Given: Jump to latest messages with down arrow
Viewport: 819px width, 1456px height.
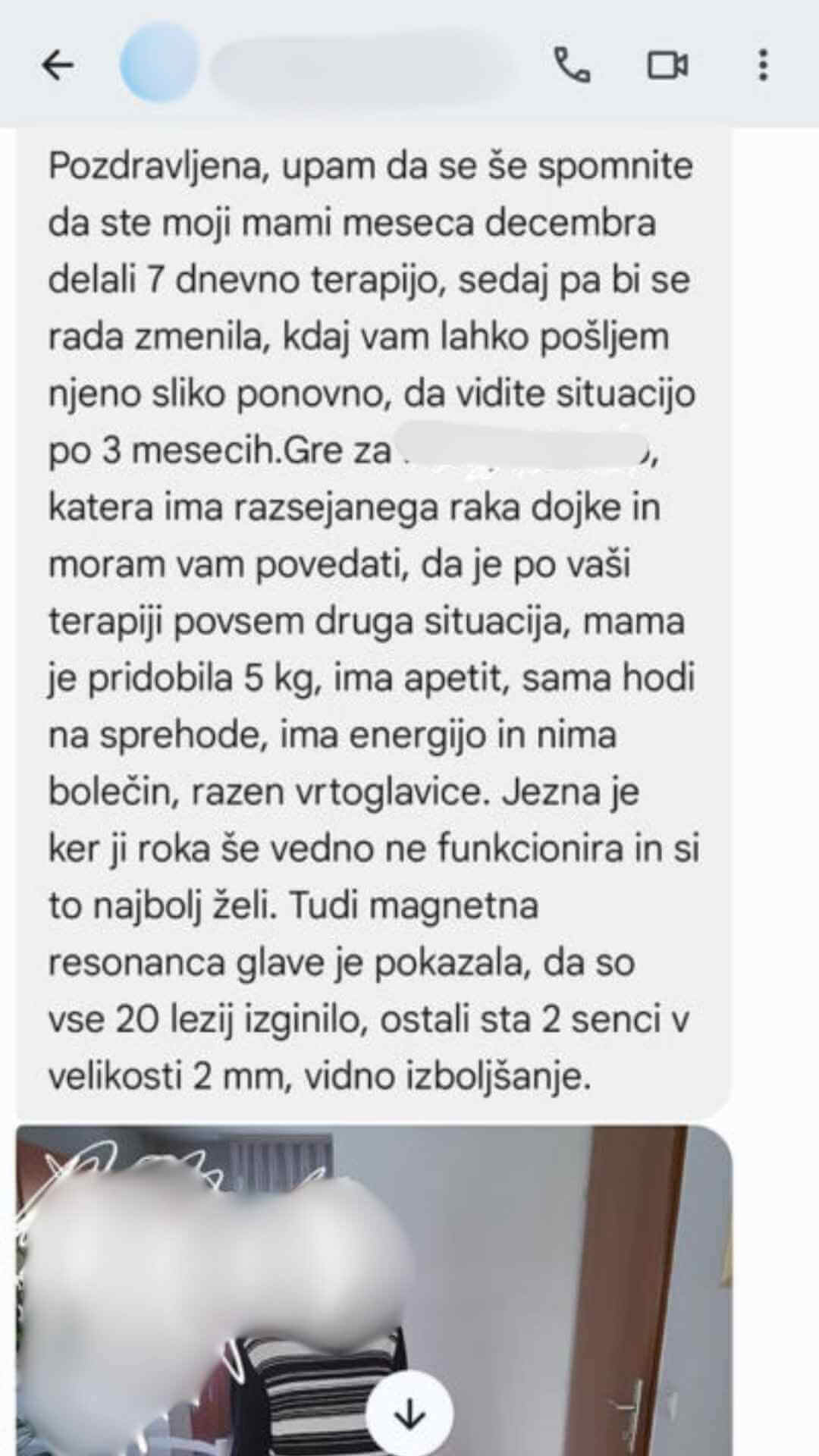Looking at the screenshot, I should (x=409, y=1414).
